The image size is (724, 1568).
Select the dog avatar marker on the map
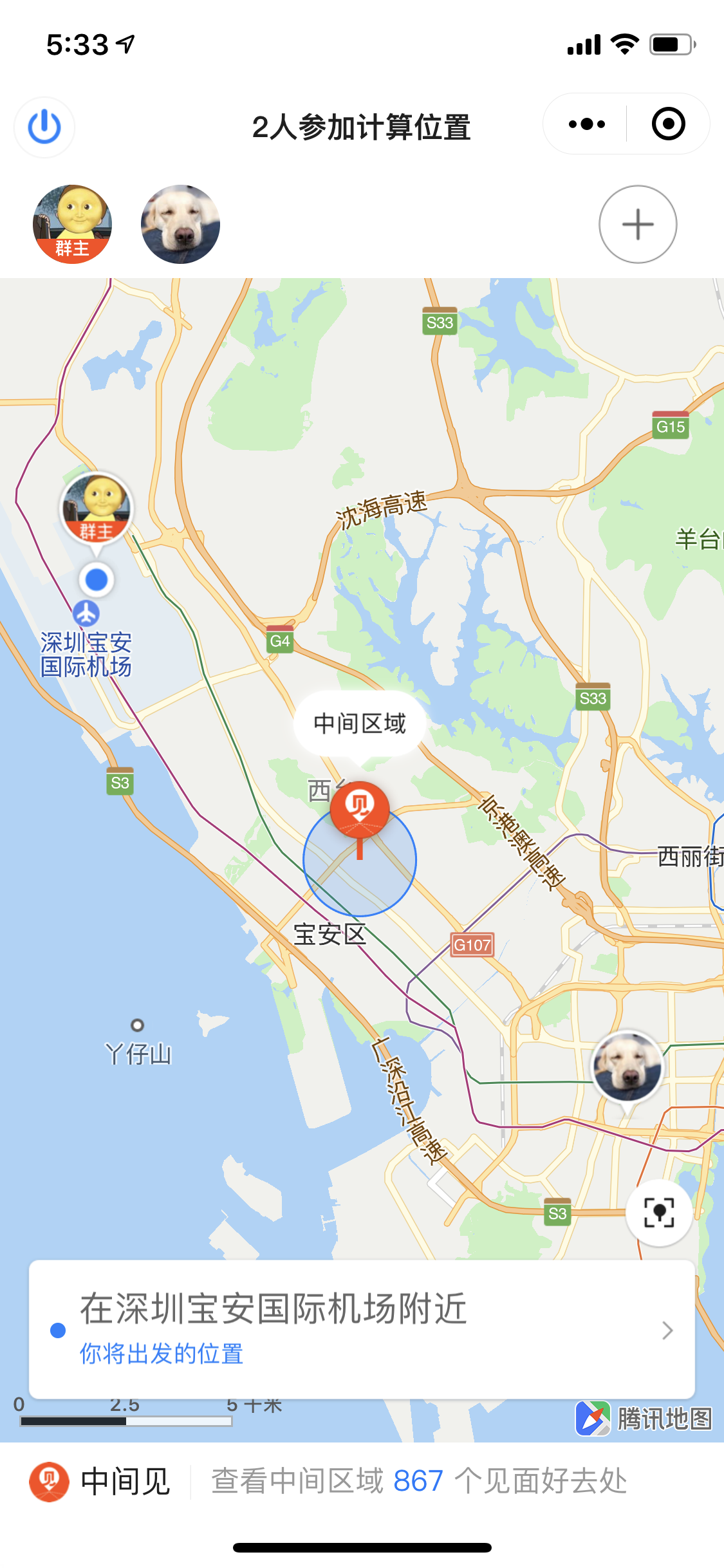[x=627, y=1067]
